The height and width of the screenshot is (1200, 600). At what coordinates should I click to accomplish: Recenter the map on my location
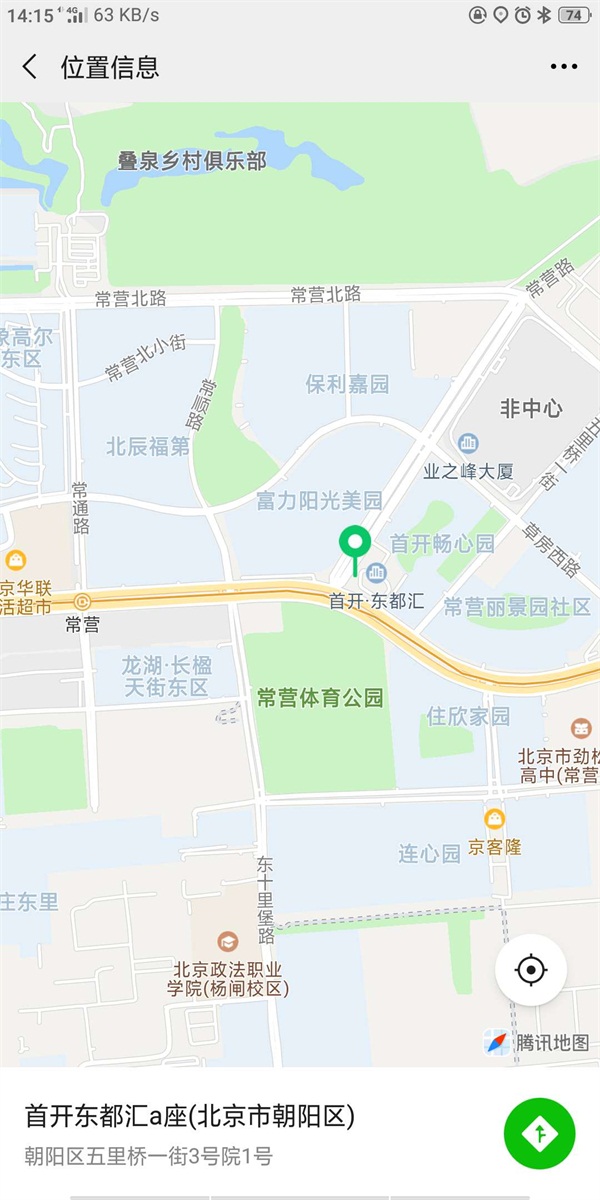pyautogui.click(x=531, y=970)
